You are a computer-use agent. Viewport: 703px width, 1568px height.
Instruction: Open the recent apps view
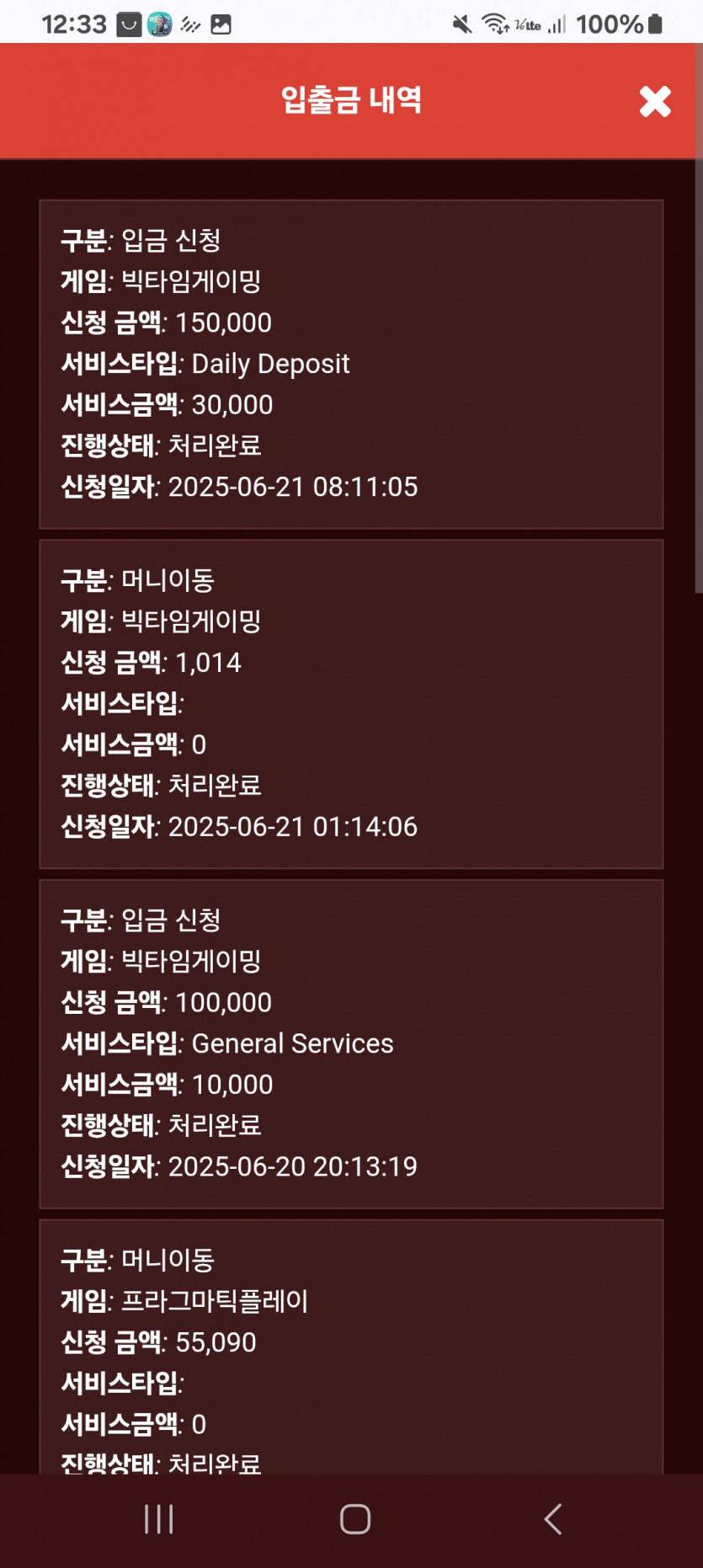[158, 1519]
